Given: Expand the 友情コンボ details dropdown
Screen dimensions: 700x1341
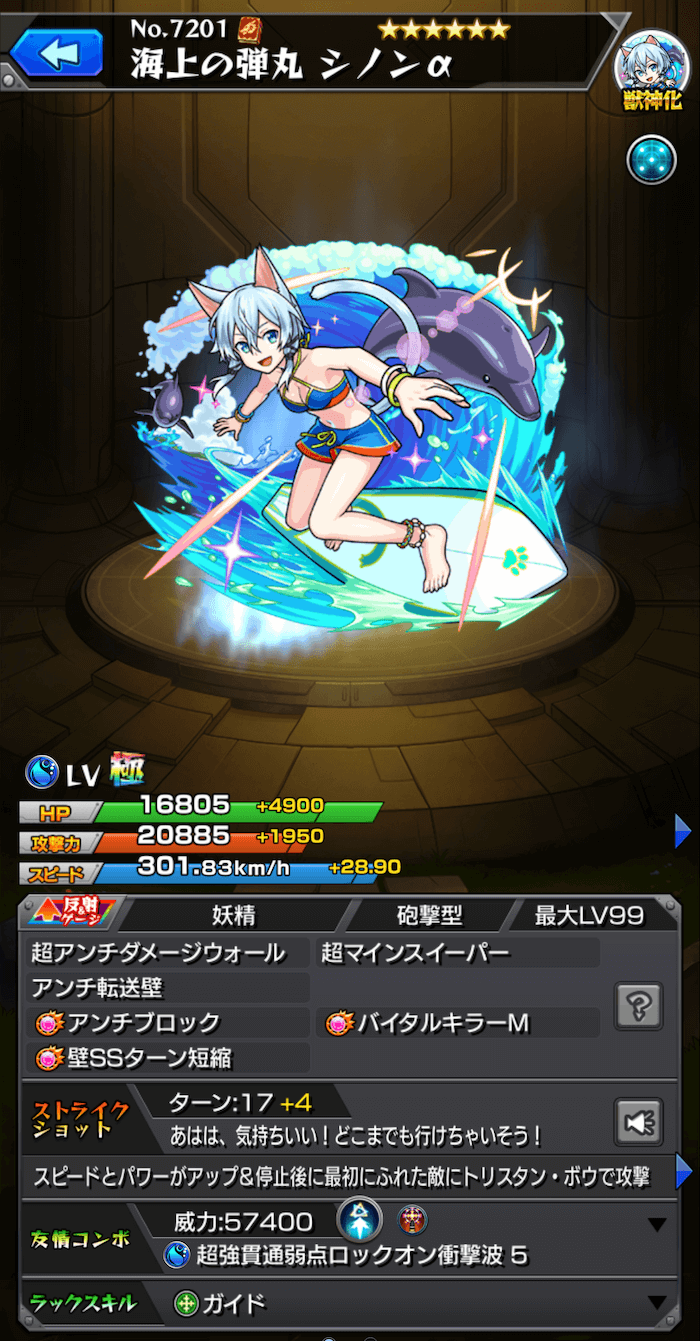Looking at the screenshot, I should [657, 1225].
